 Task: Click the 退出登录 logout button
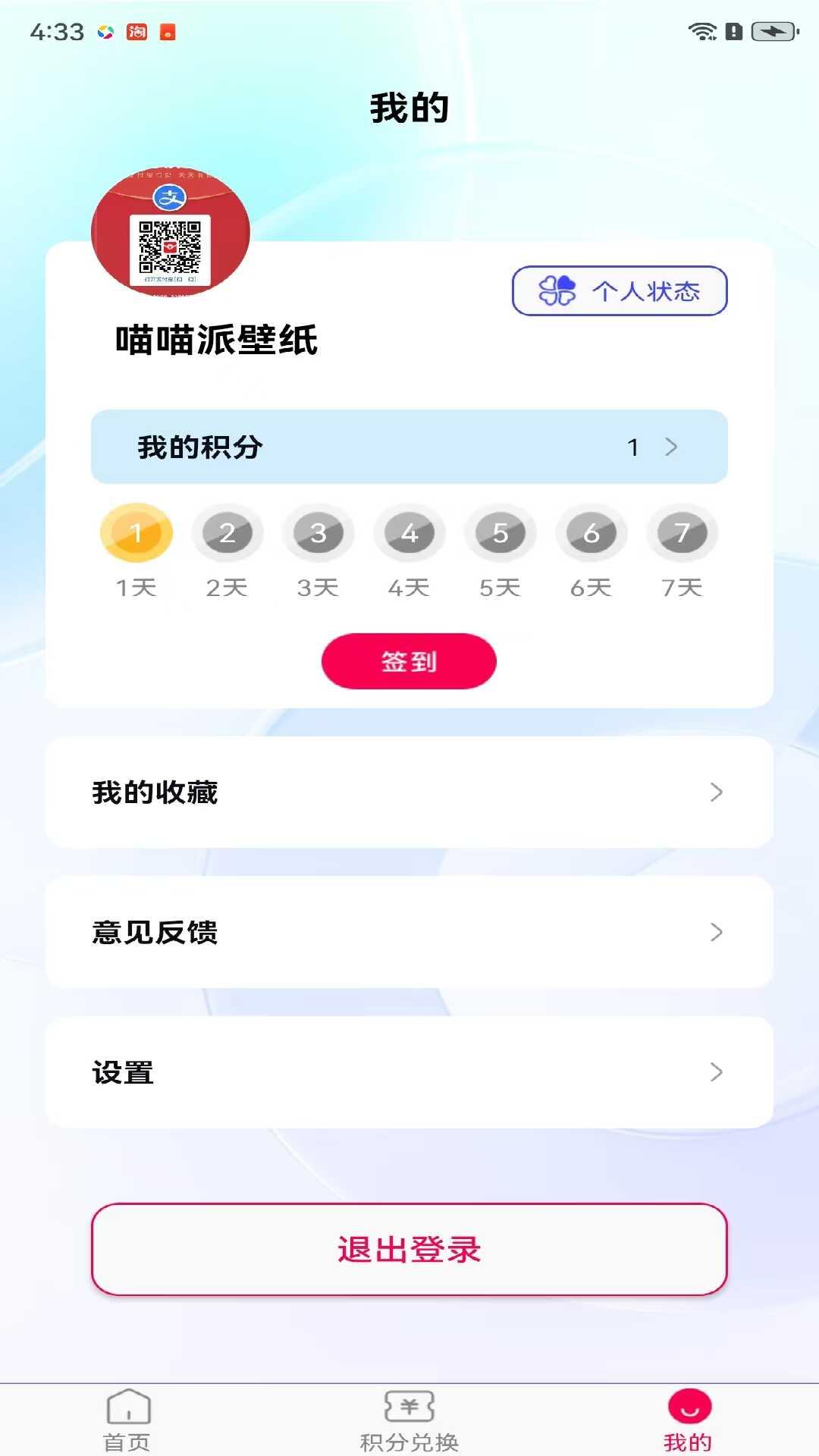(409, 1251)
